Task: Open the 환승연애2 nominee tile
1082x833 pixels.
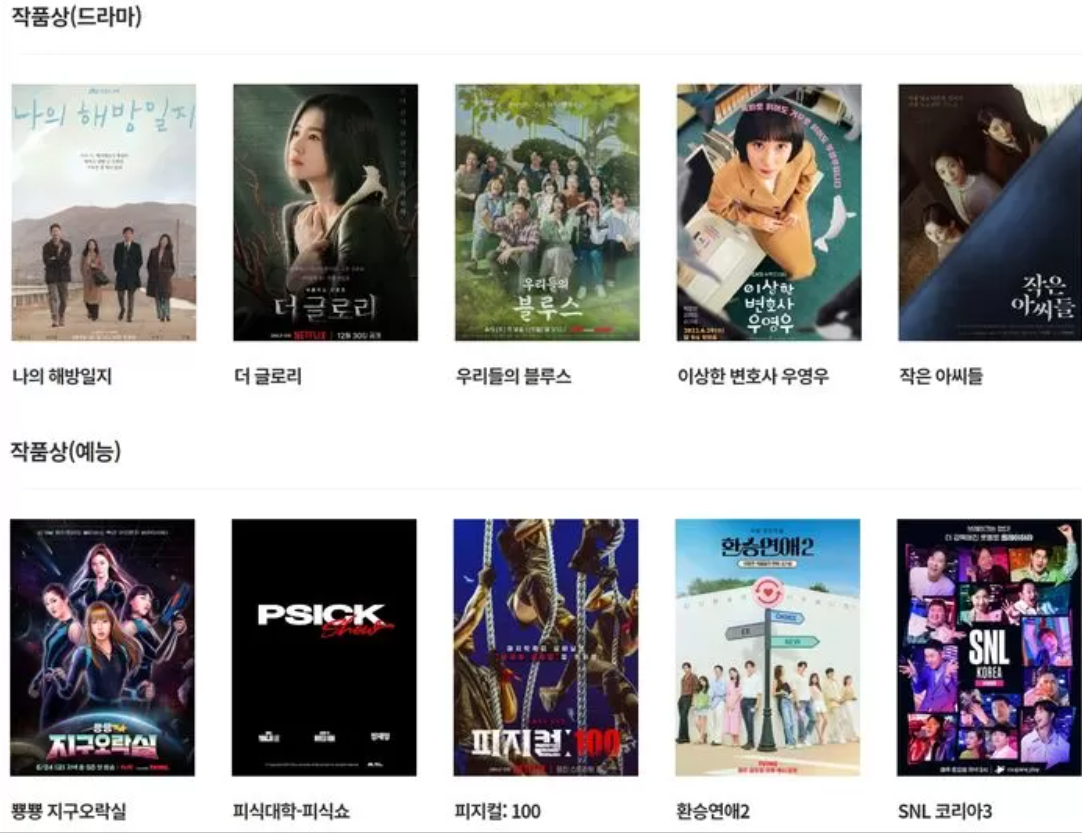Action: click(767, 647)
